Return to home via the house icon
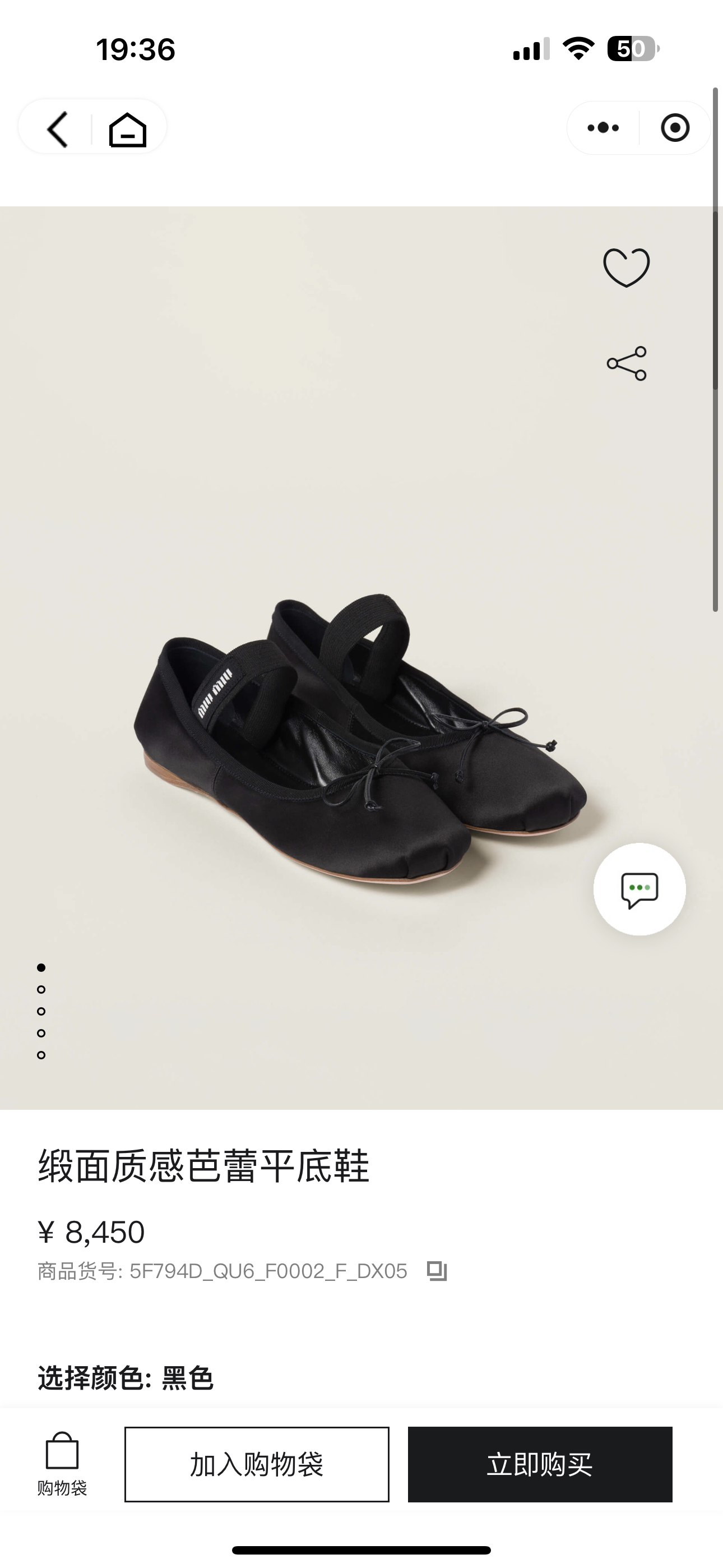This screenshot has height=1568, width=723. point(128,129)
